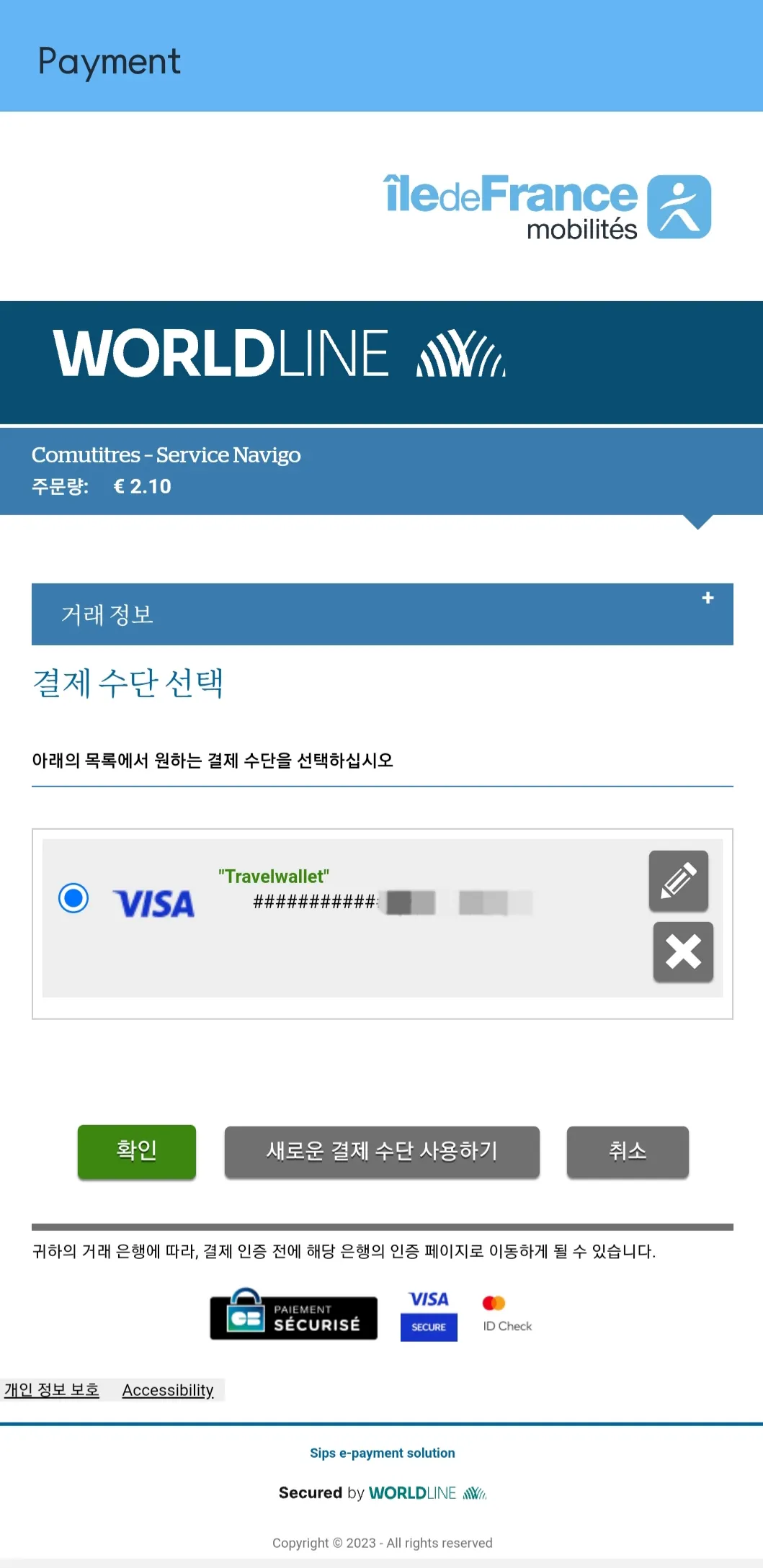Confirm payment with the green 확인 button
The width and height of the screenshot is (763, 1568).
[137, 1151]
